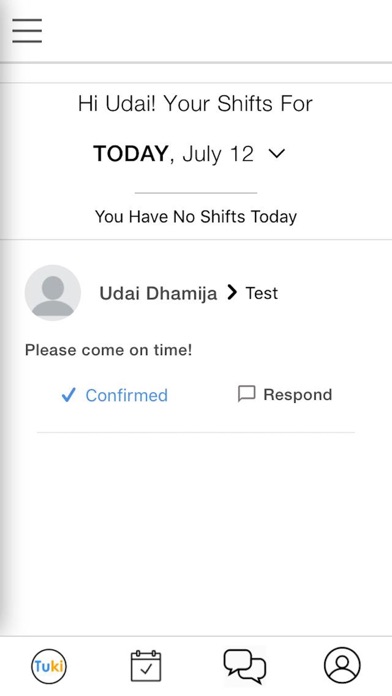392x696 pixels.
Task: Go to the chat messages tab
Action: click(x=245, y=666)
